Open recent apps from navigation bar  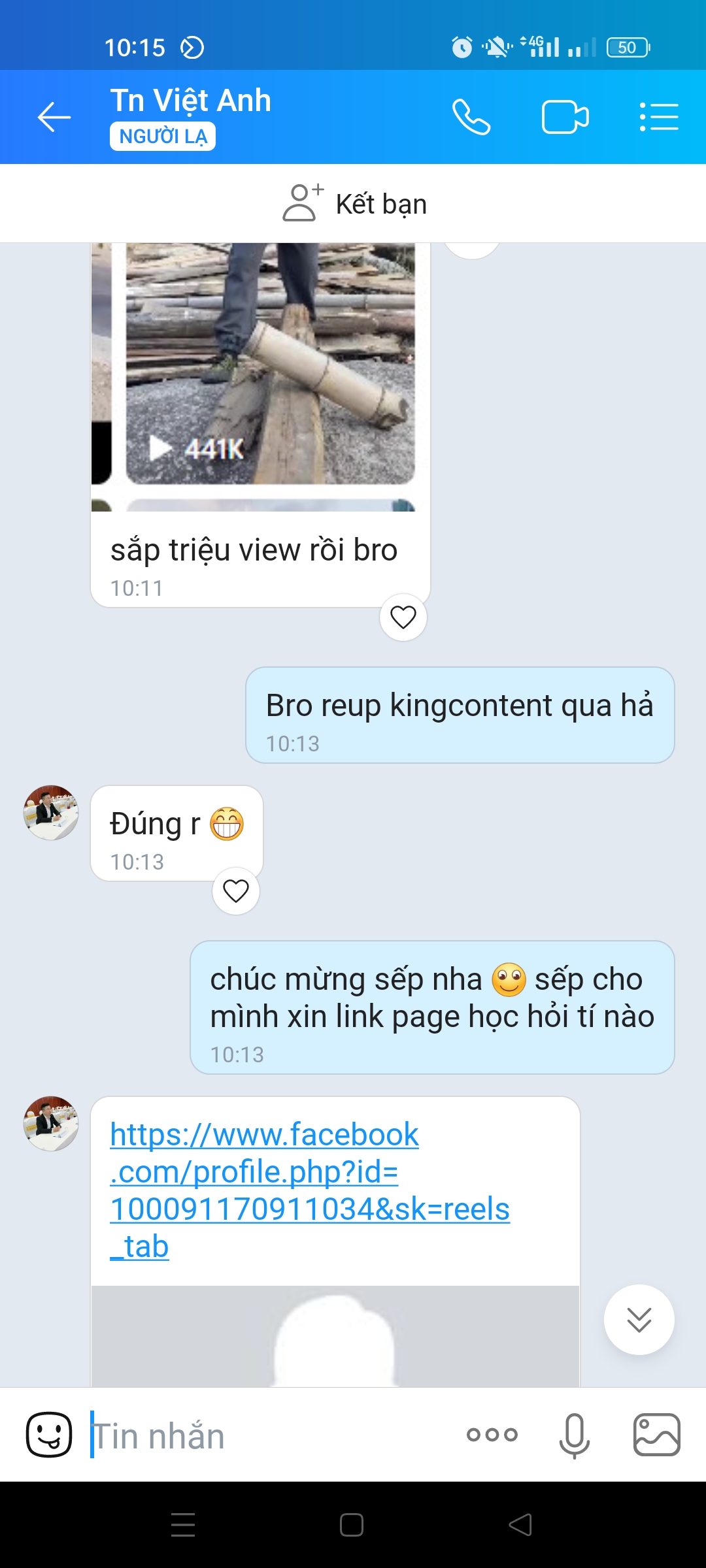click(183, 1525)
